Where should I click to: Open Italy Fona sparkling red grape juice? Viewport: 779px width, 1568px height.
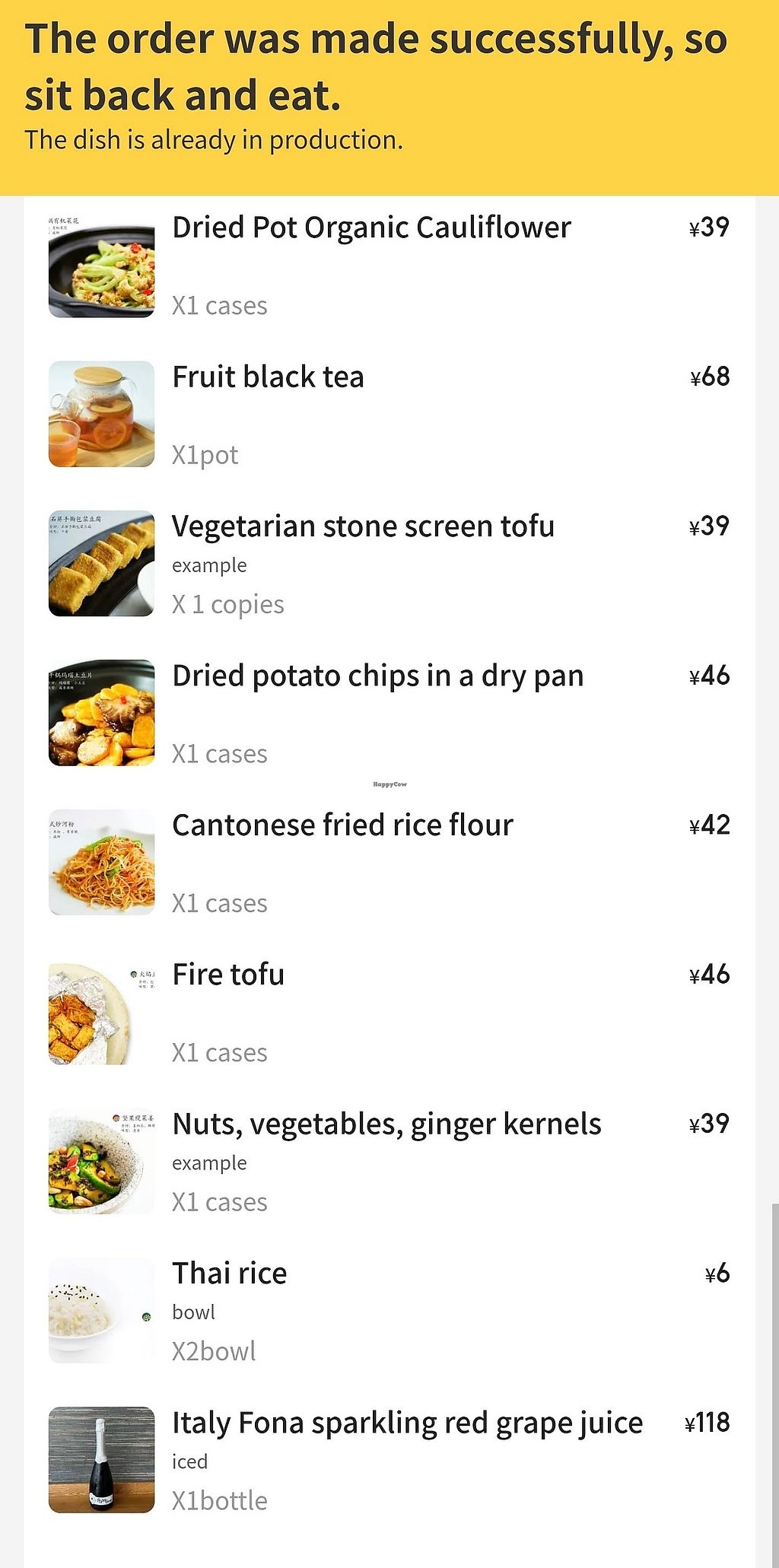click(x=407, y=1423)
